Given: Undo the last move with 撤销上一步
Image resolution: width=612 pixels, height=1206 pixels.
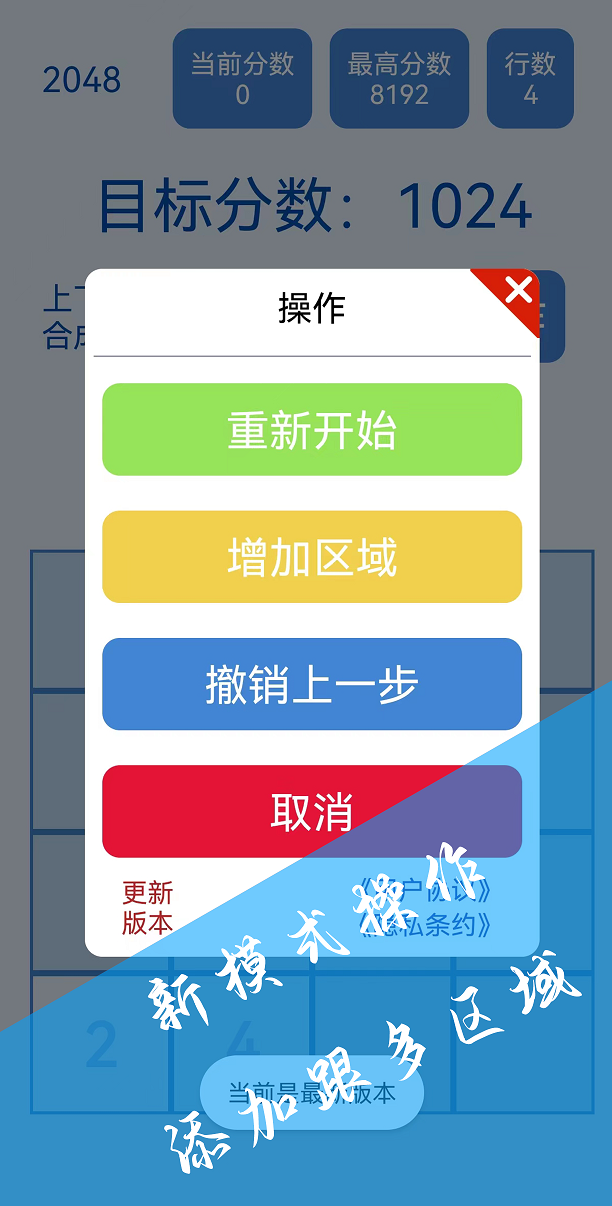Looking at the screenshot, I should [x=312, y=685].
